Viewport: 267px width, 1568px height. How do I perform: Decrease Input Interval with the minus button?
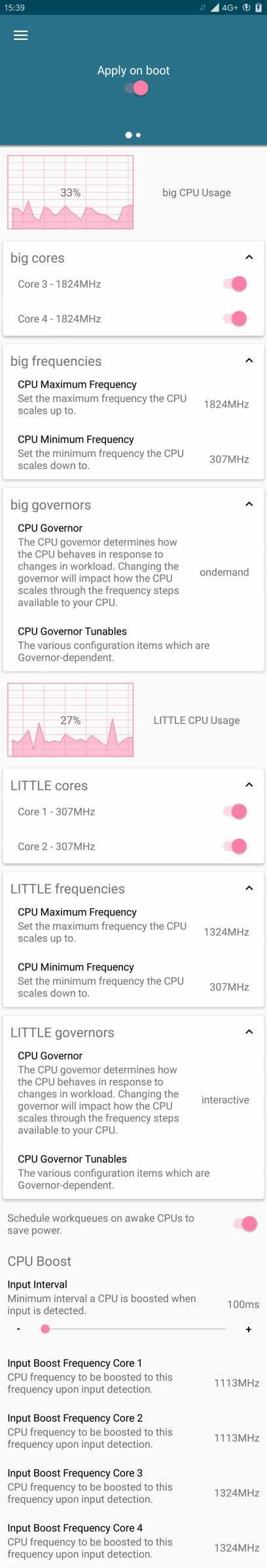(x=18, y=1330)
